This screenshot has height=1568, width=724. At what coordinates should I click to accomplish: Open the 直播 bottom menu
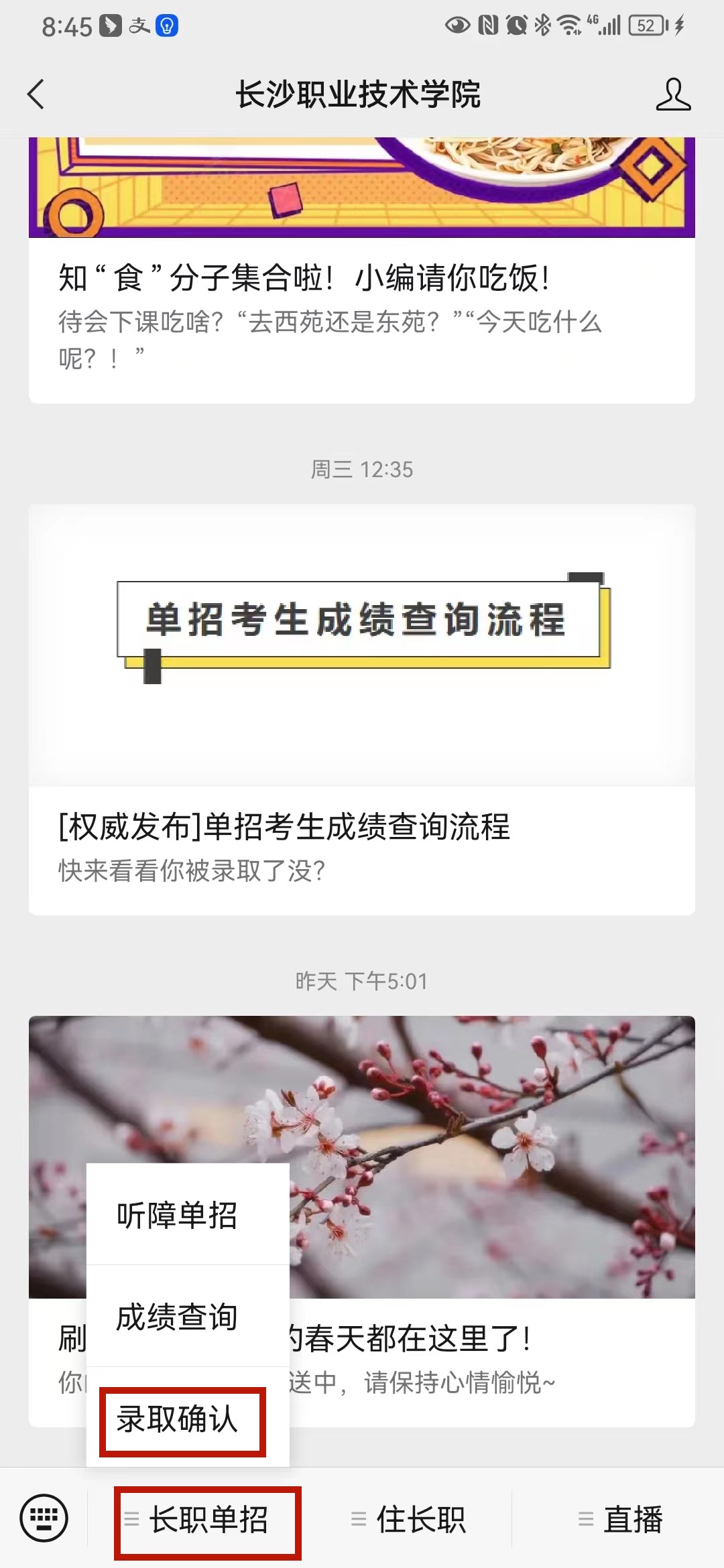point(621,1519)
